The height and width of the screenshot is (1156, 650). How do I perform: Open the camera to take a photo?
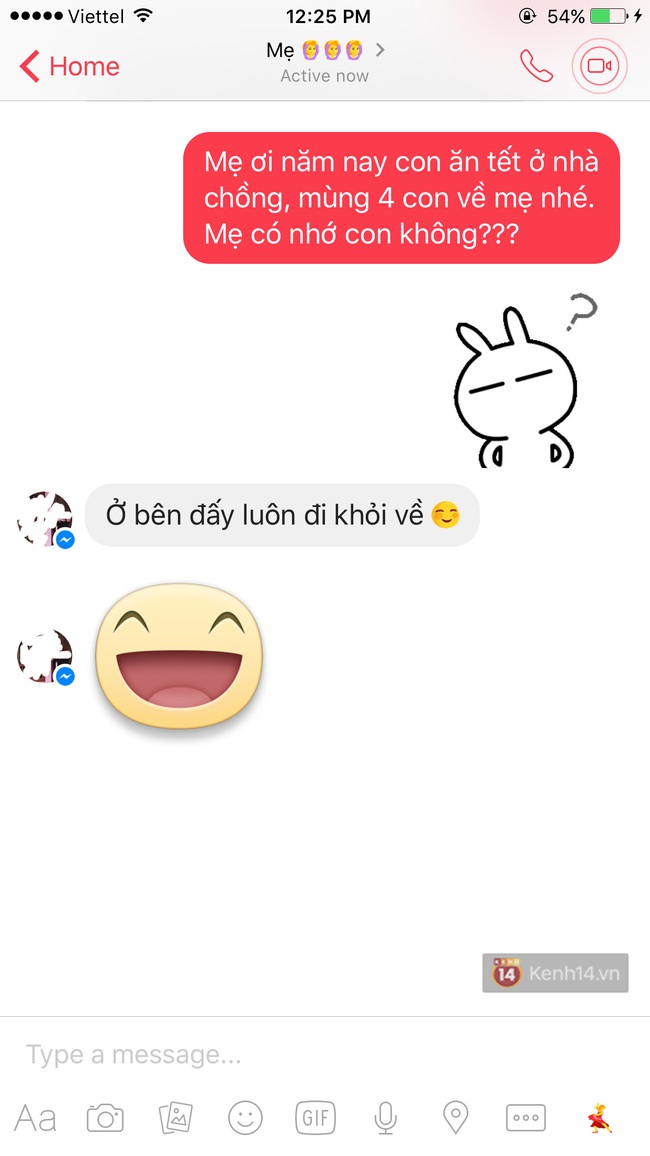(x=105, y=1118)
